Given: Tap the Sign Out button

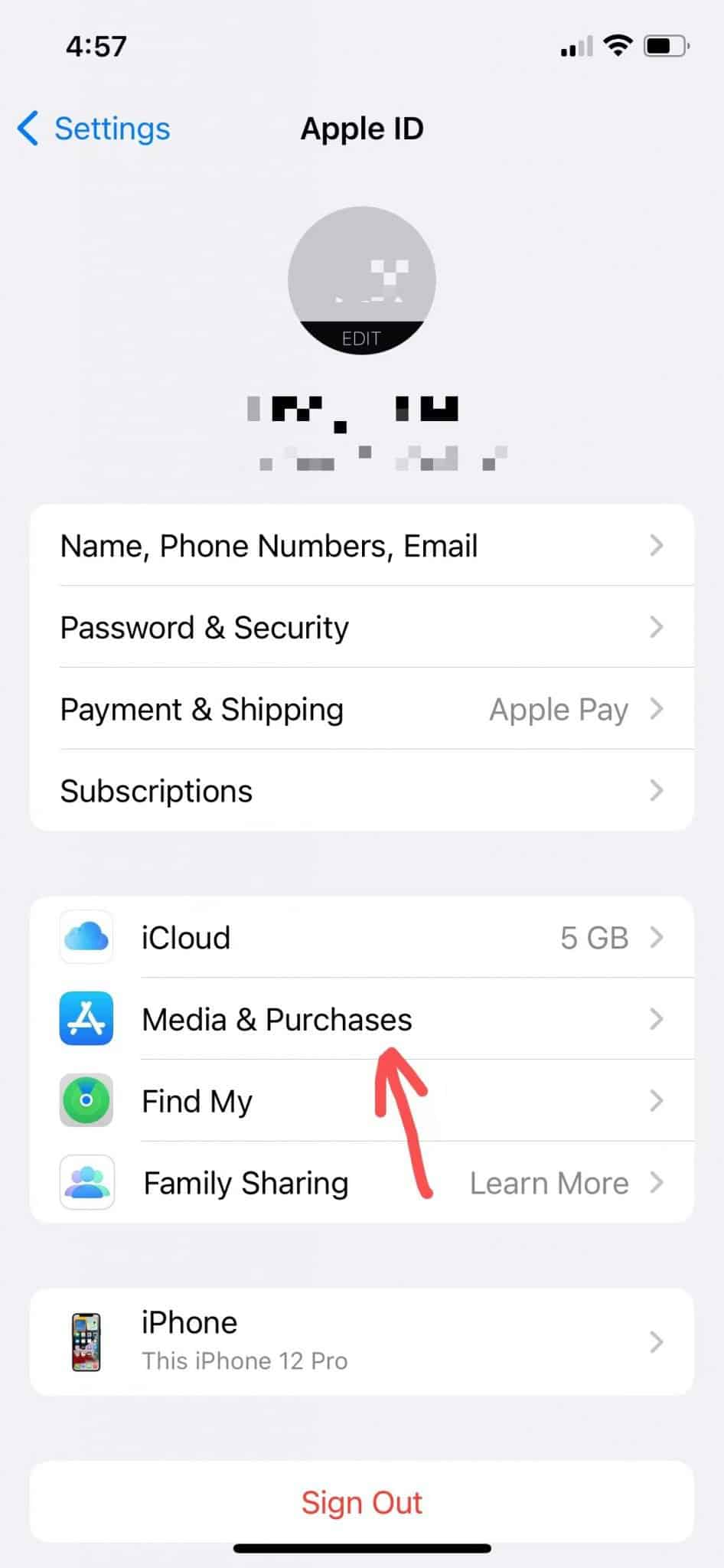Looking at the screenshot, I should click(x=362, y=1501).
